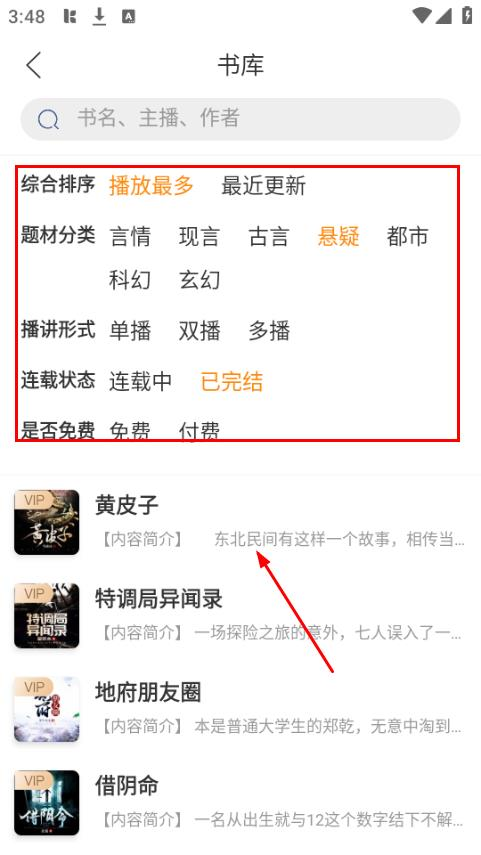Filter by 都市 genre

click(x=407, y=237)
